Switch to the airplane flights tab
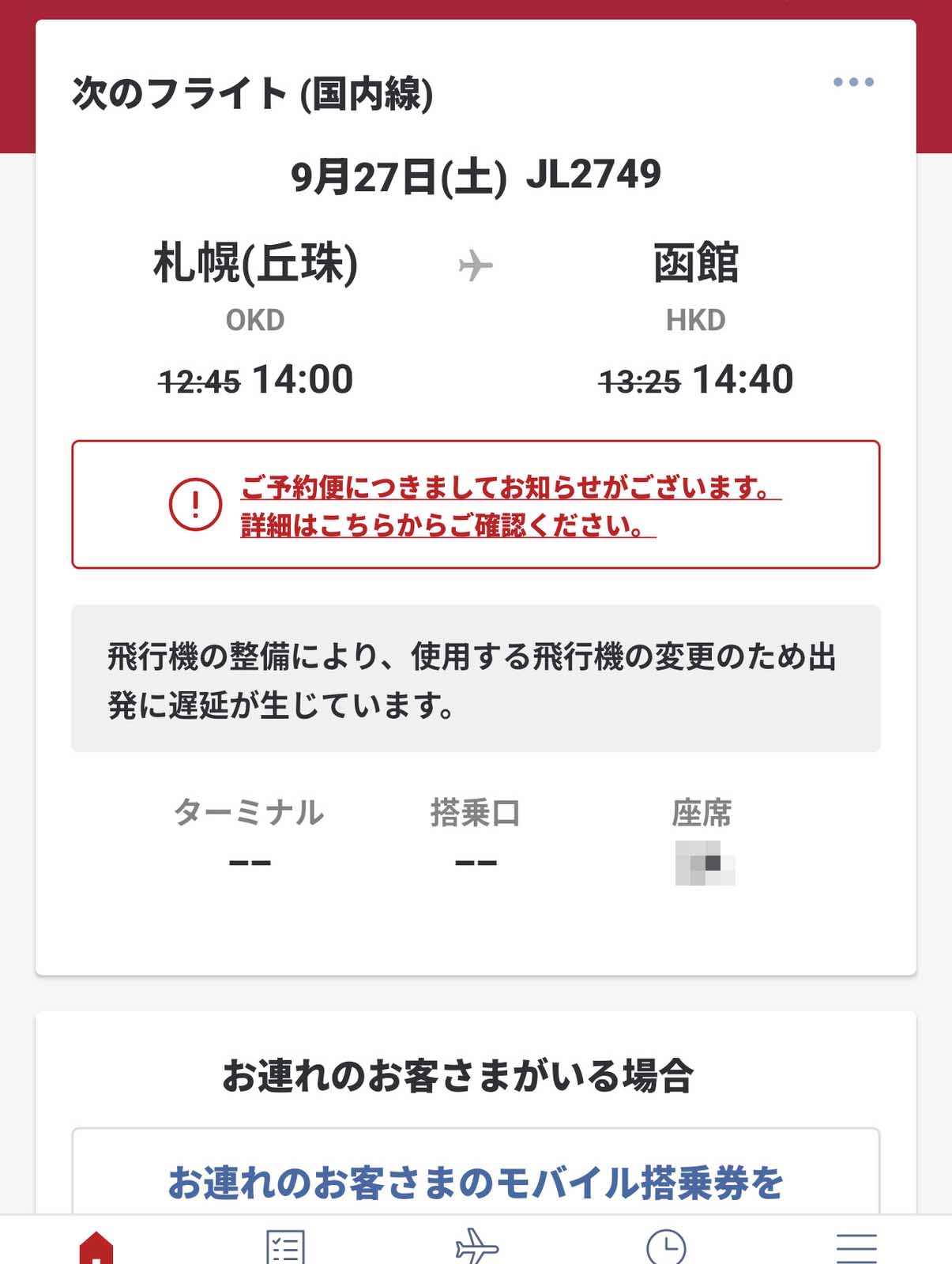This screenshot has width=952, height=1264. 476,1248
